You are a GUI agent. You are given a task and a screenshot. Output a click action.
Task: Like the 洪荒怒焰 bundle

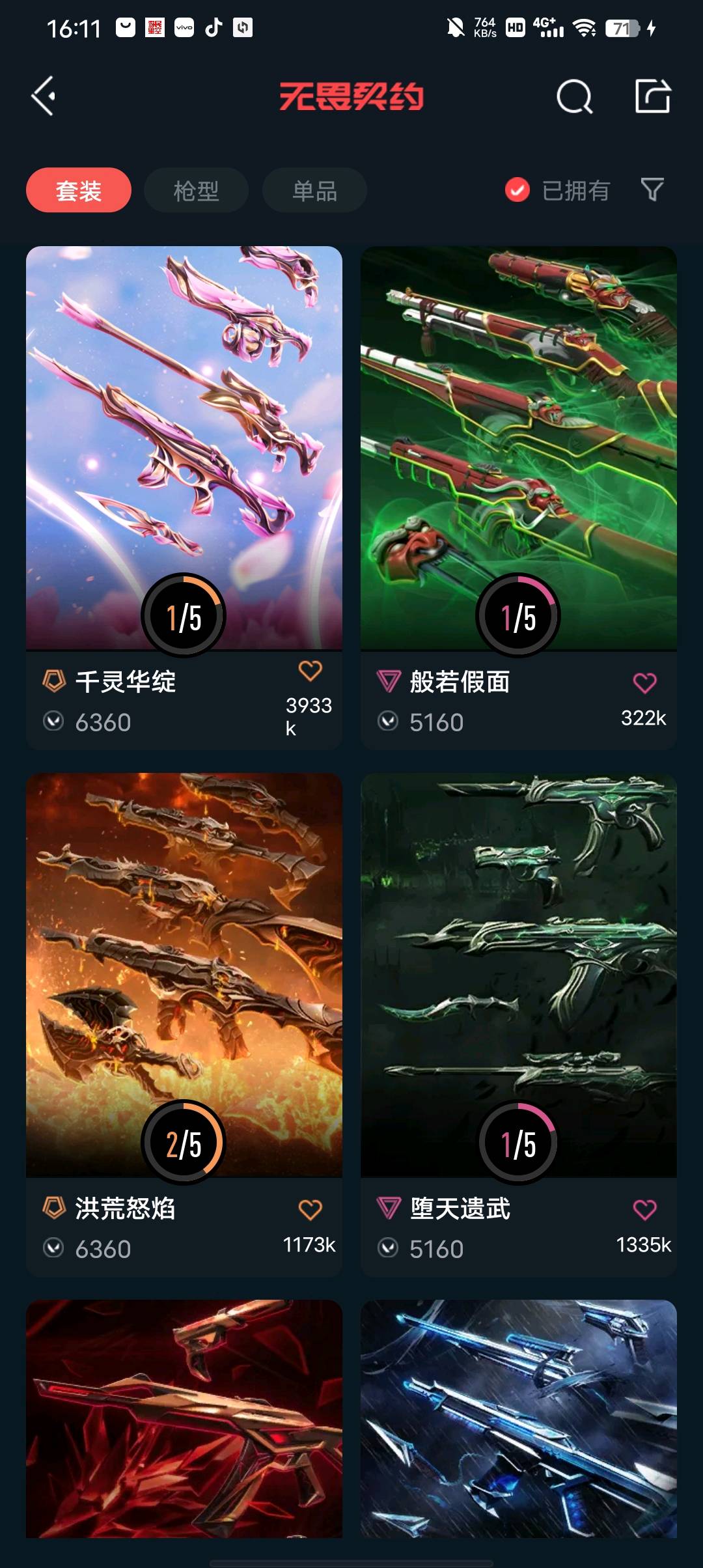point(310,1210)
